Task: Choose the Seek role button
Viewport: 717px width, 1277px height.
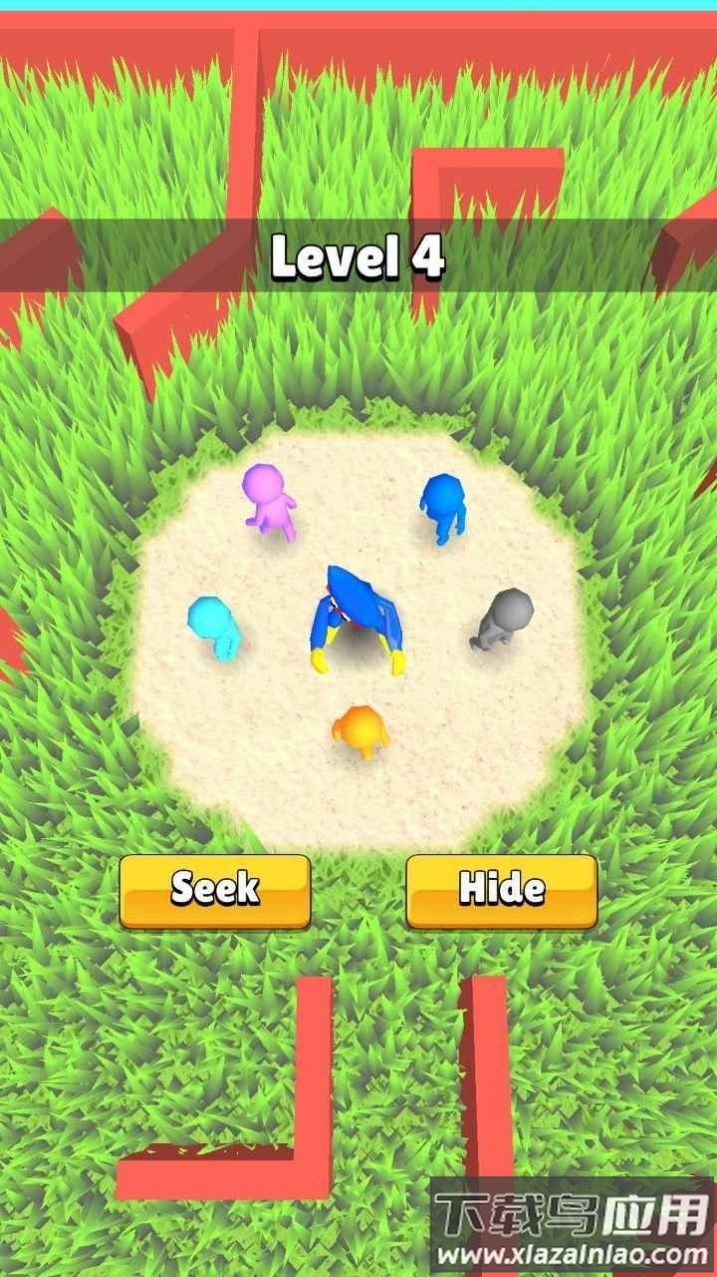Action: click(x=215, y=889)
